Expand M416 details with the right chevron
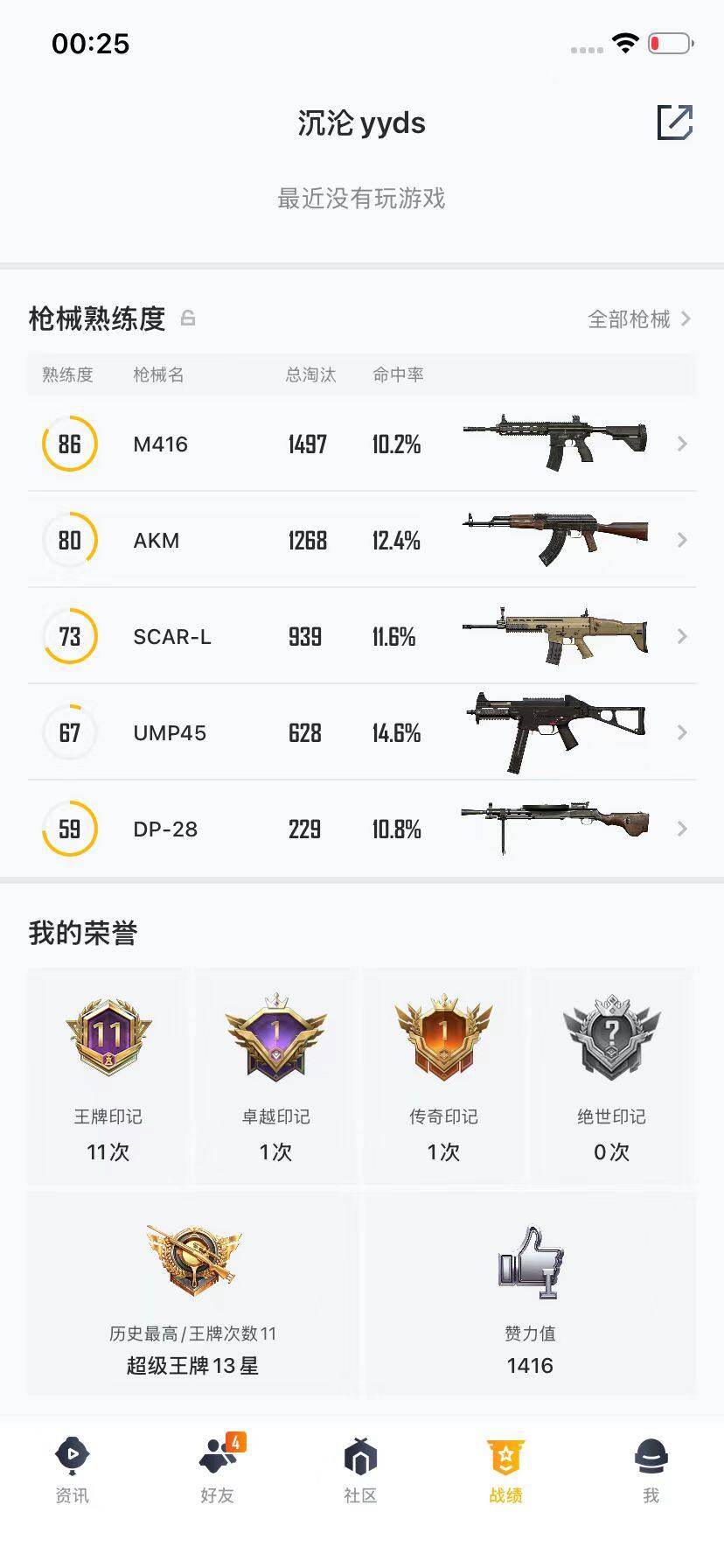Image resolution: width=724 pixels, height=1568 pixels. tap(682, 444)
